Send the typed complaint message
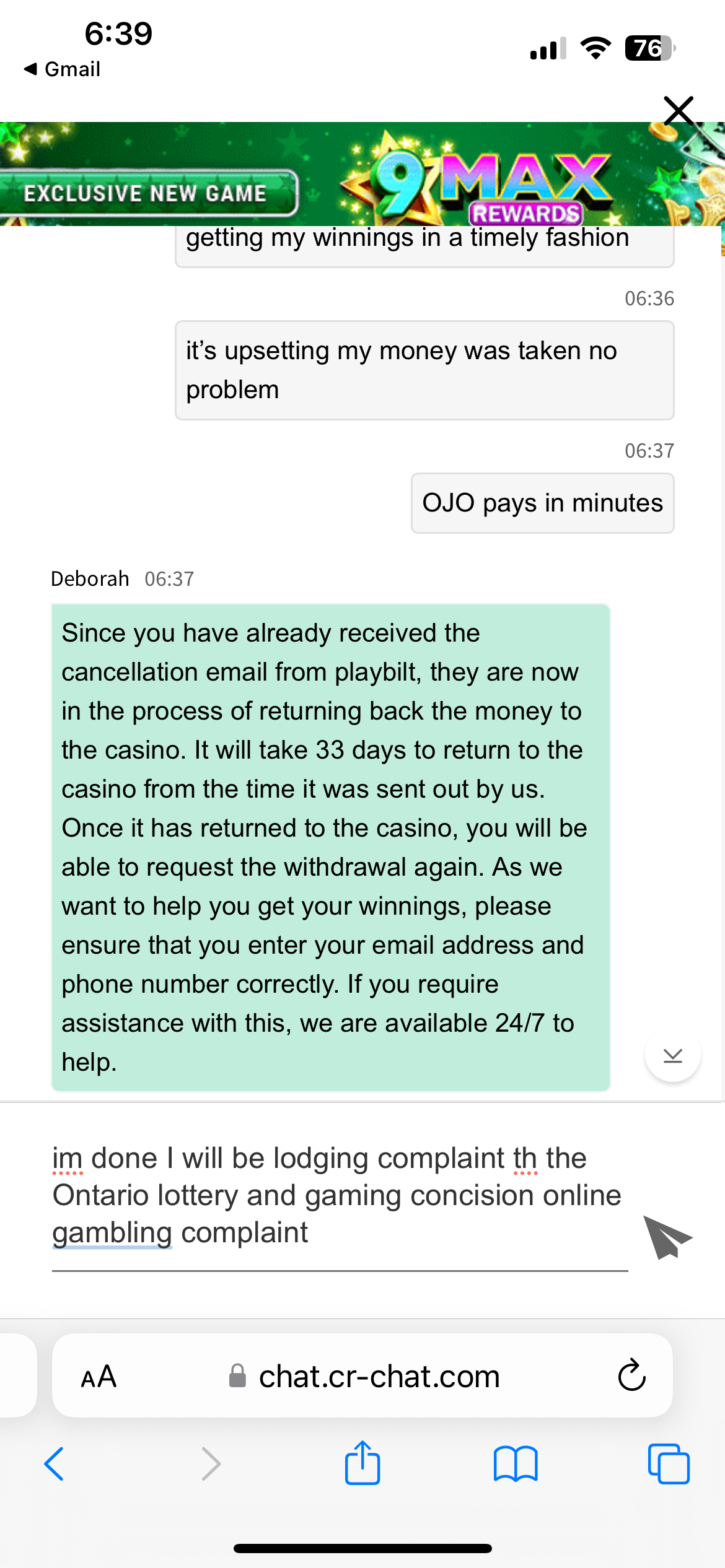The height and width of the screenshot is (1568, 725). pyautogui.click(x=667, y=1237)
